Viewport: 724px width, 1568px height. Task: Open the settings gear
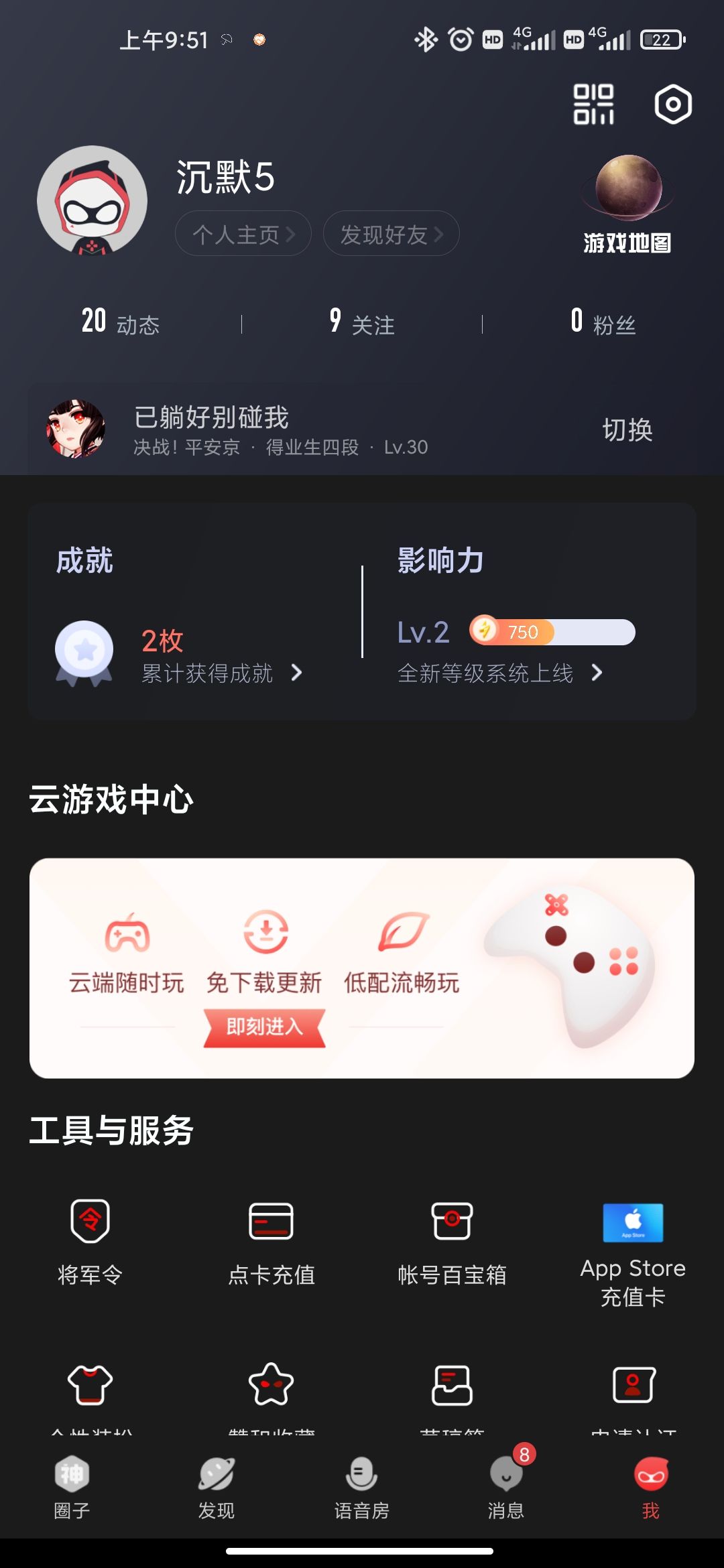[x=674, y=106]
